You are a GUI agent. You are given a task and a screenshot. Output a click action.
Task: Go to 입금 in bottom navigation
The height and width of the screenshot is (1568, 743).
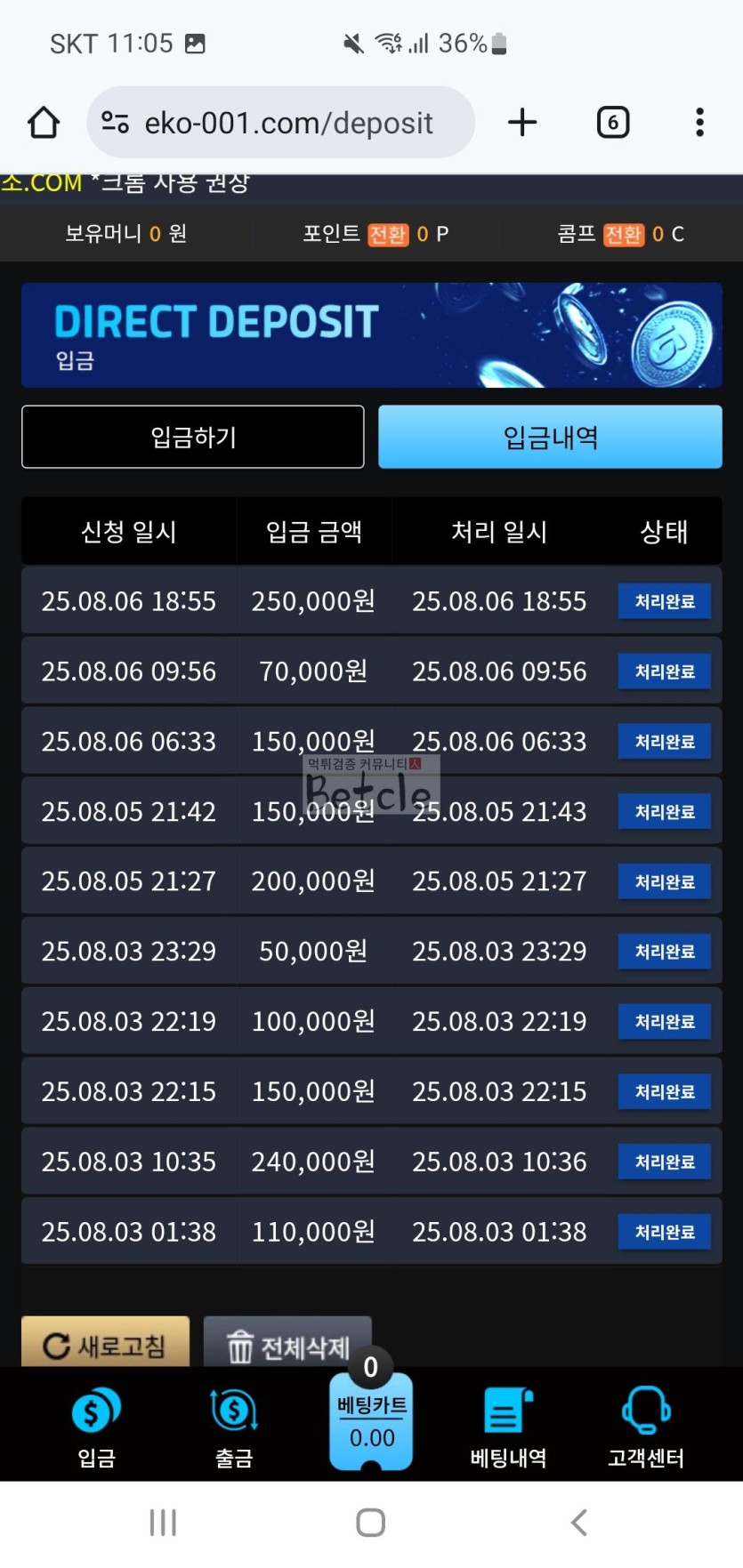coord(96,1426)
